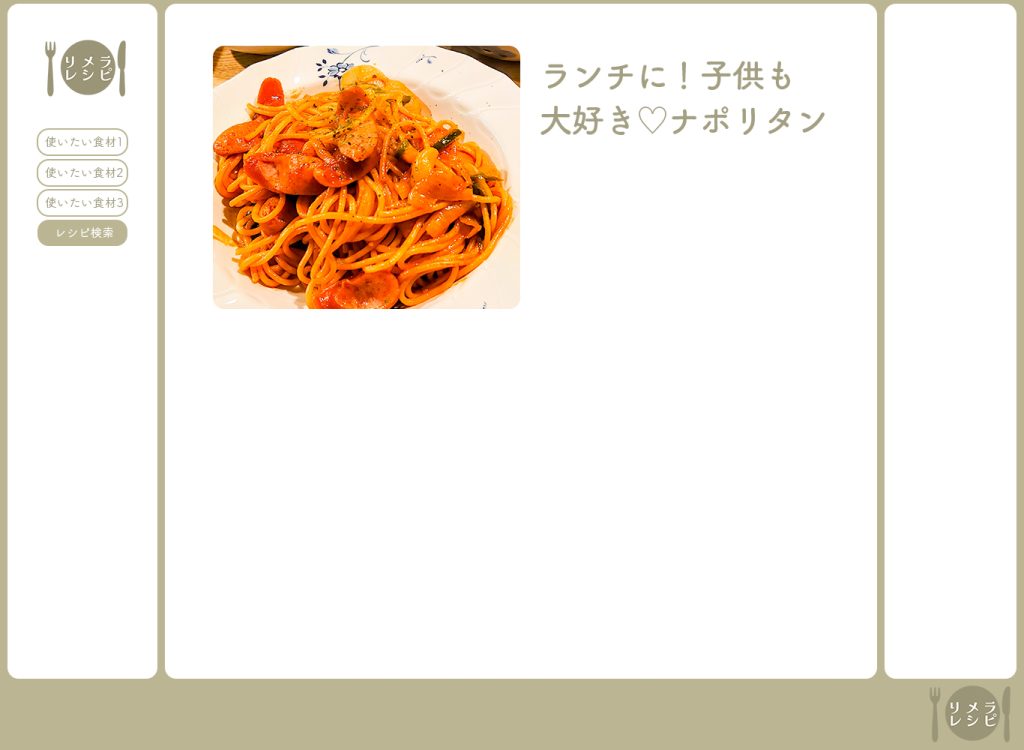Tap the レシピ検索 button

point(82,233)
